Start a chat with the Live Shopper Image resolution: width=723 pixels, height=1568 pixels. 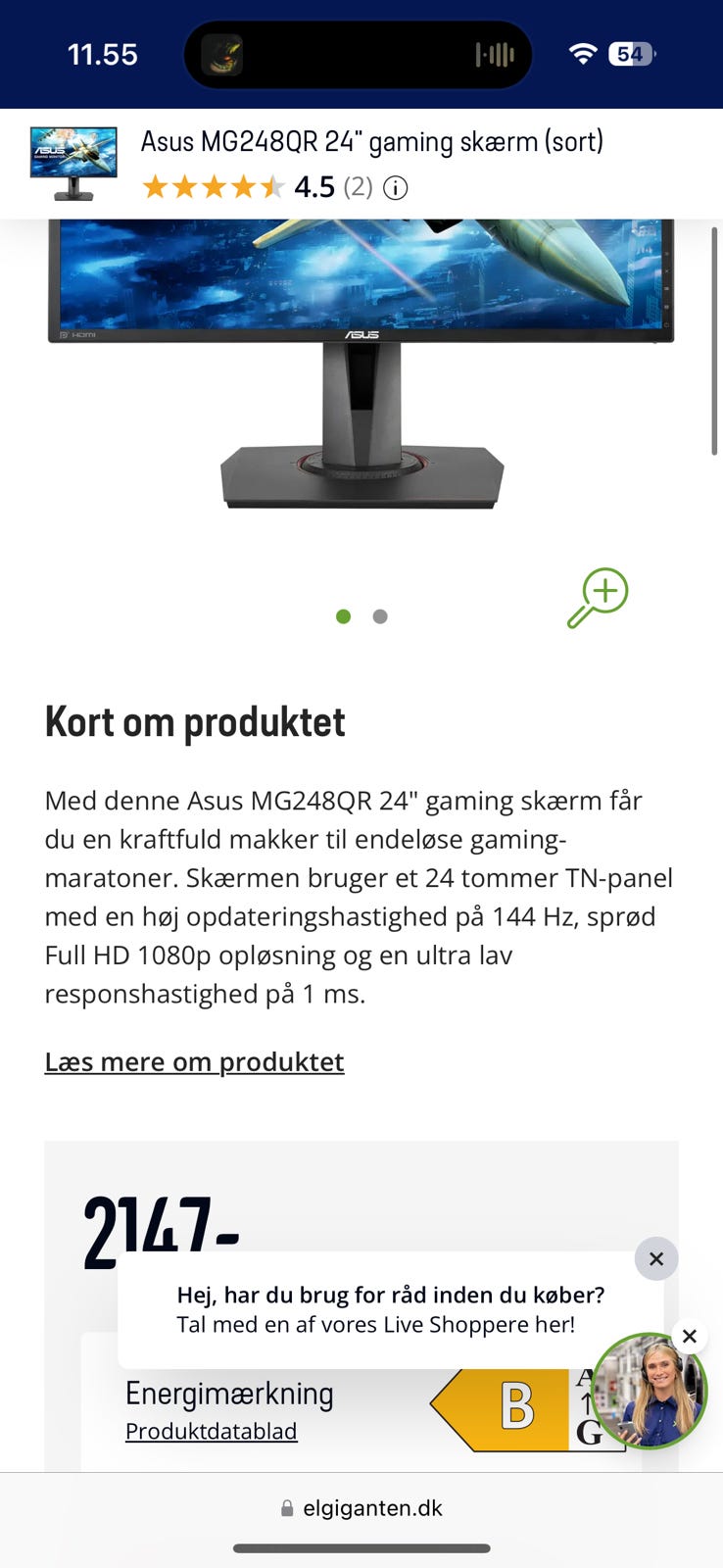tap(648, 1392)
